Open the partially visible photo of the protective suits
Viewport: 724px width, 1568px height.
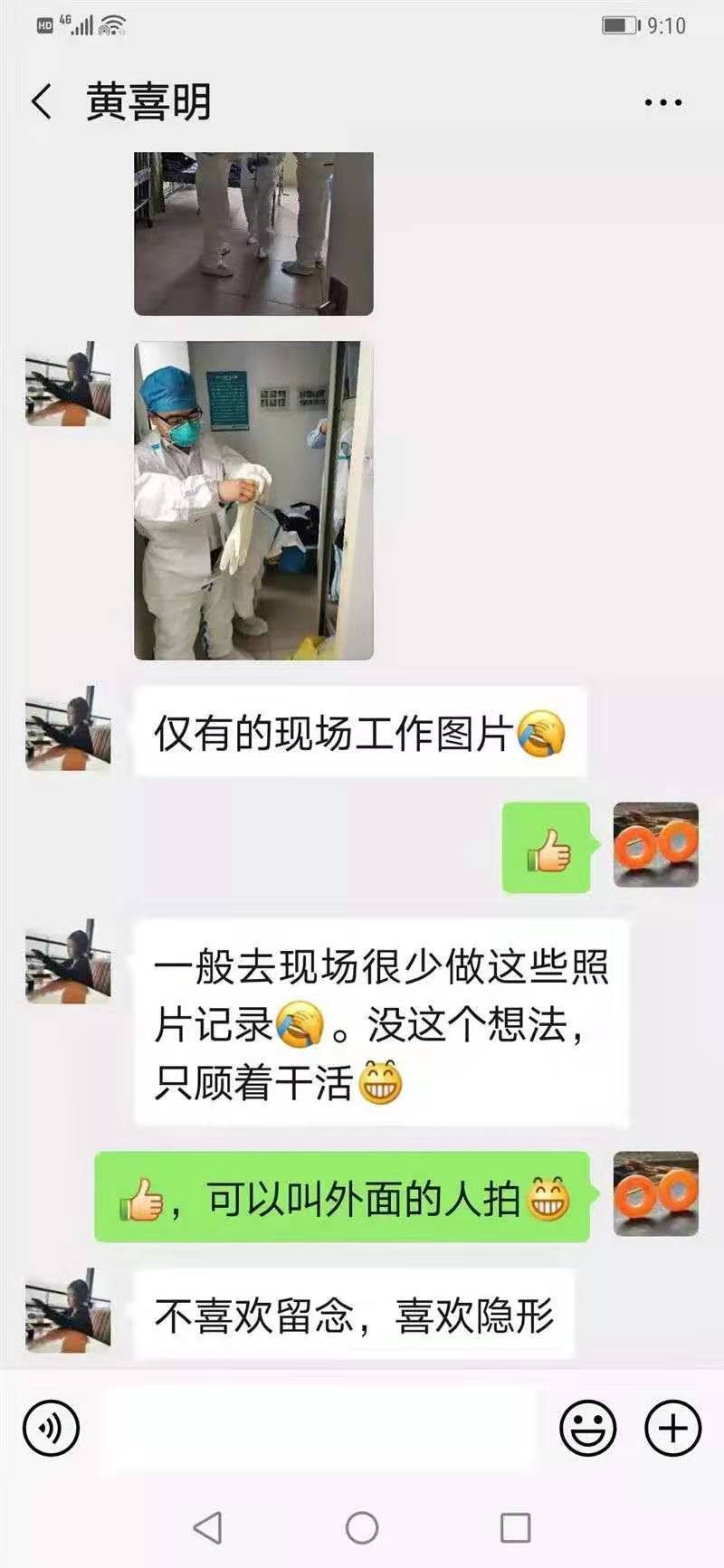click(x=253, y=233)
